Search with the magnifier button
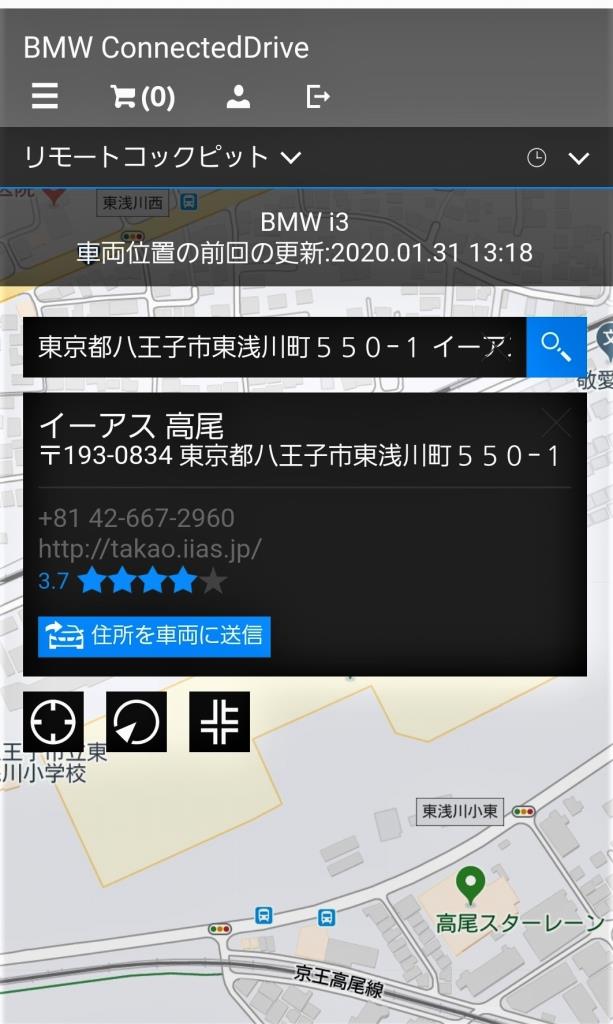 tap(556, 347)
